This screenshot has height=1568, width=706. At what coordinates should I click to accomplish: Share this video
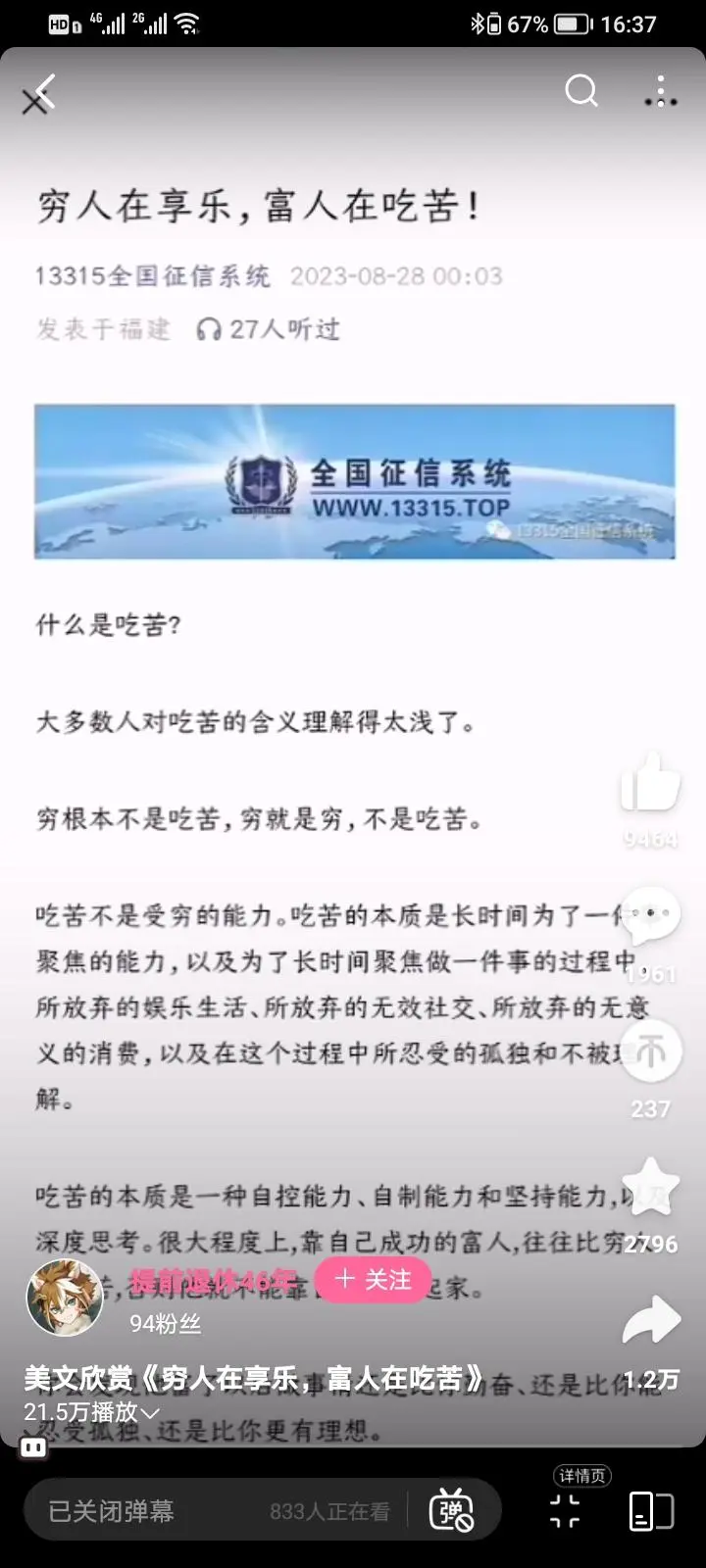(x=650, y=1321)
